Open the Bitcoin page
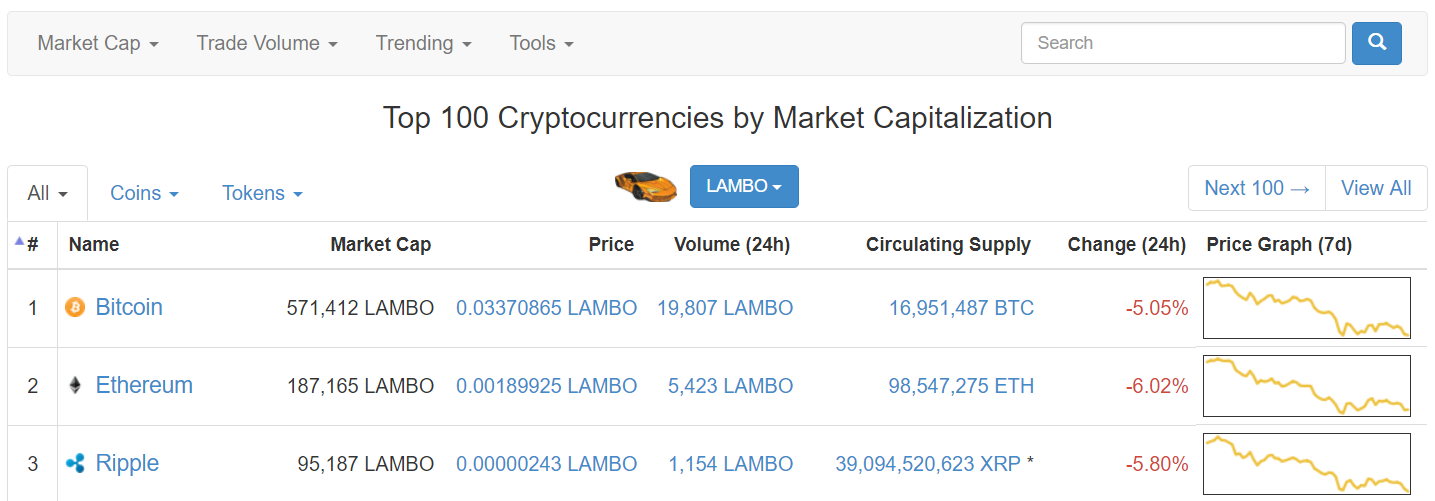 click(128, 307)
